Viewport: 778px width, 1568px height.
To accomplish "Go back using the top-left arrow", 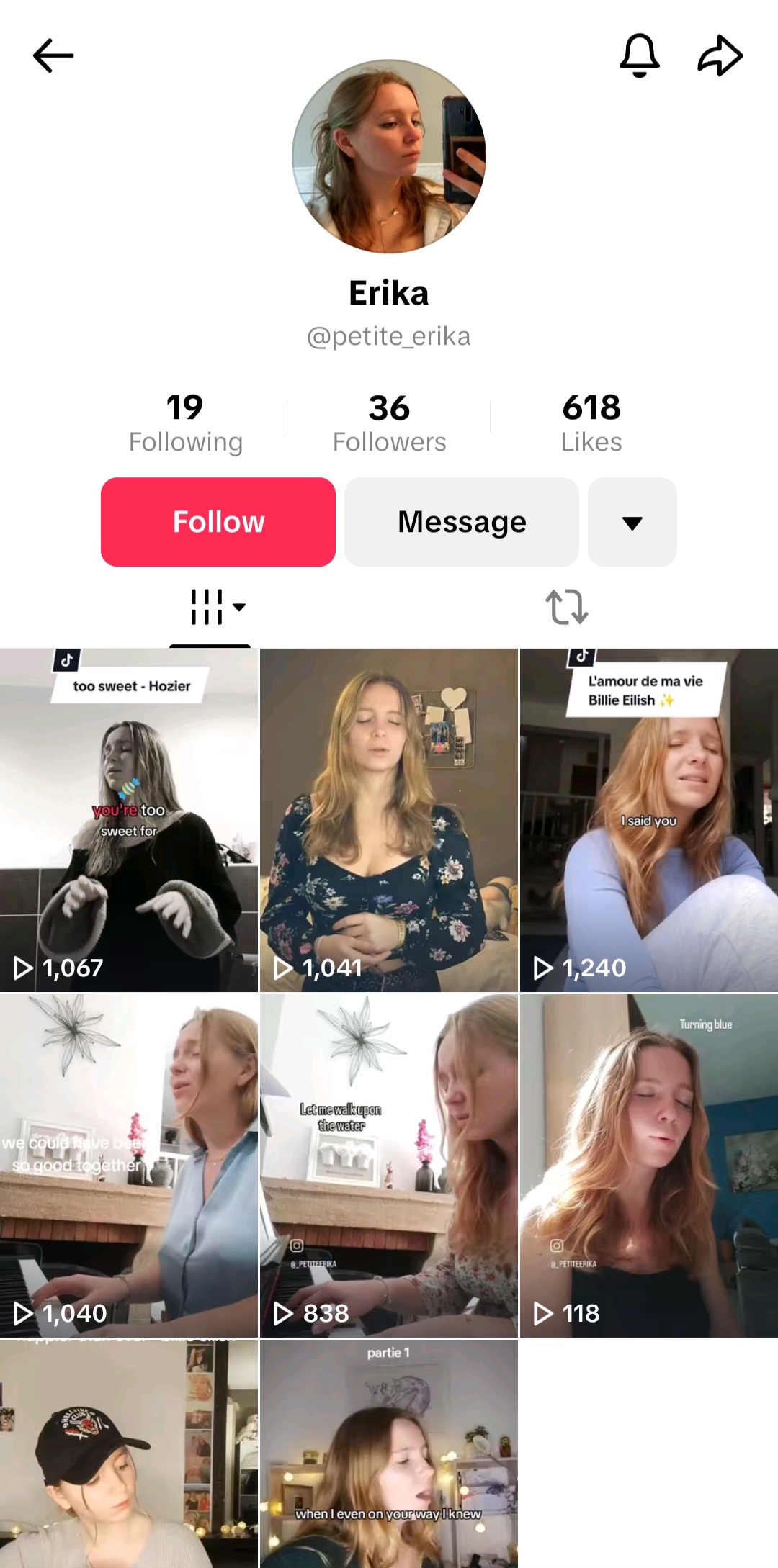I will click(53, 55).
